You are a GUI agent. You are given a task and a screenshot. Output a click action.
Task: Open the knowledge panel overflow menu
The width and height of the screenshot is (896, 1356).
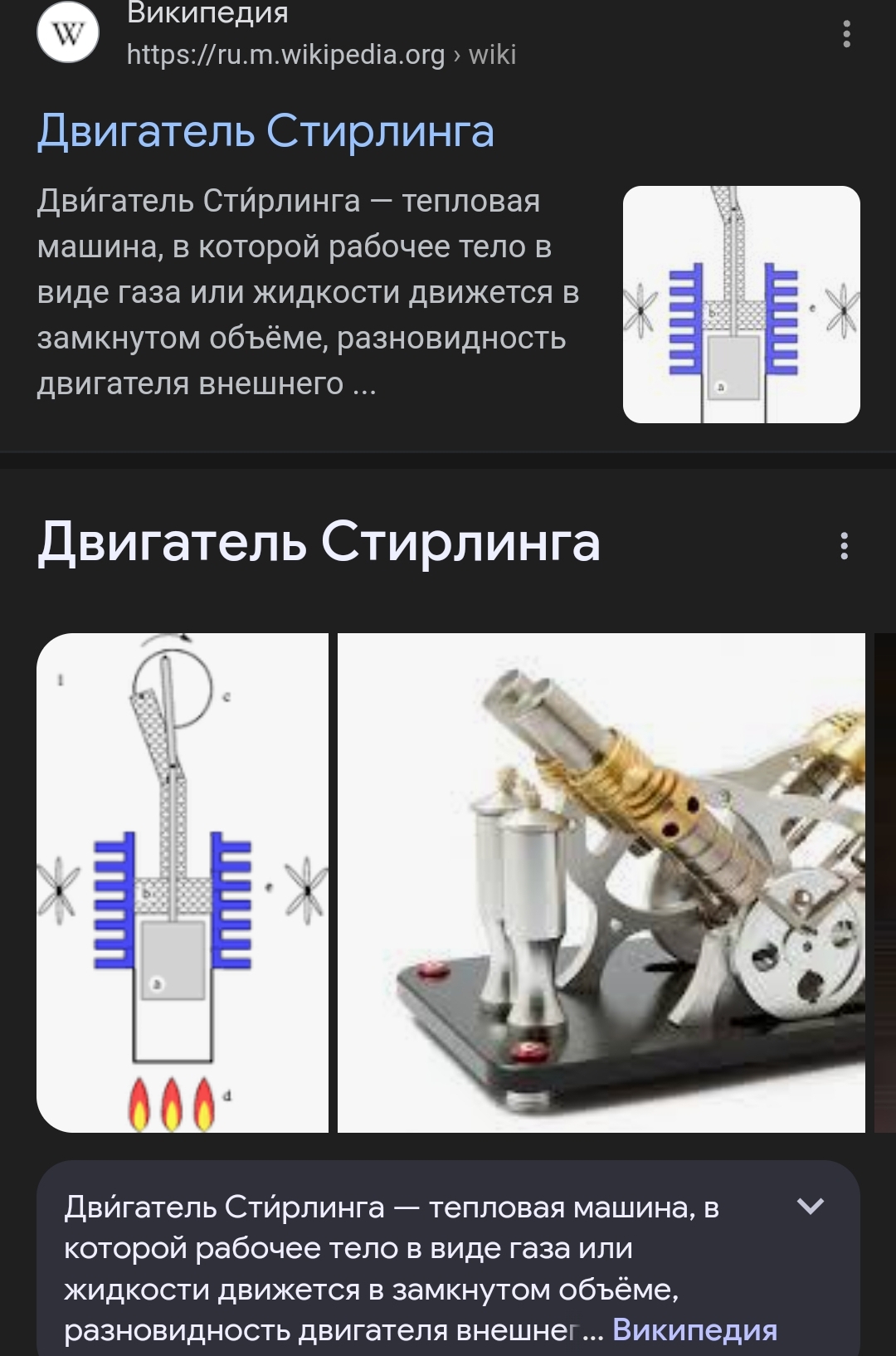[844, 546]
